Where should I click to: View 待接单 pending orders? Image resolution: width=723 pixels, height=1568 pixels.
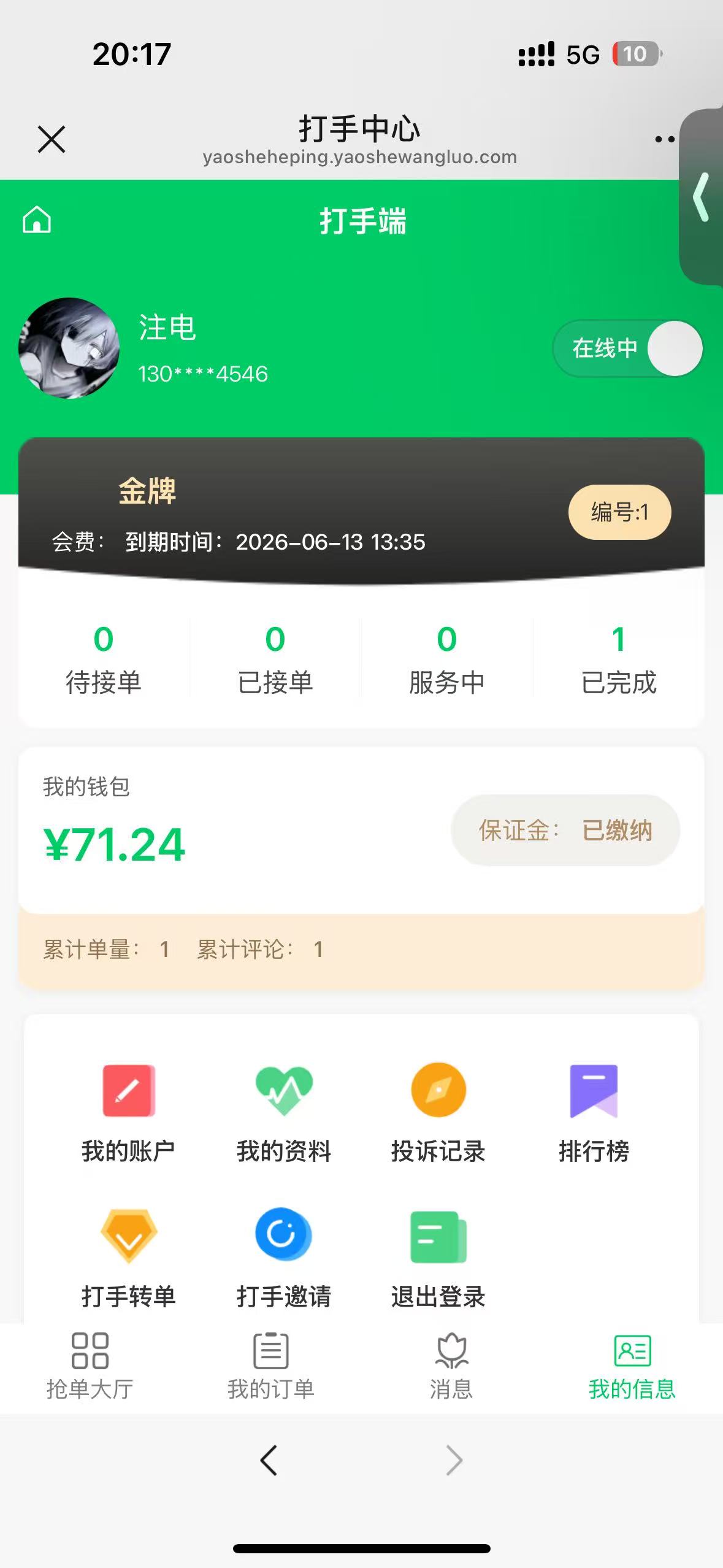(x=104, y=659)
